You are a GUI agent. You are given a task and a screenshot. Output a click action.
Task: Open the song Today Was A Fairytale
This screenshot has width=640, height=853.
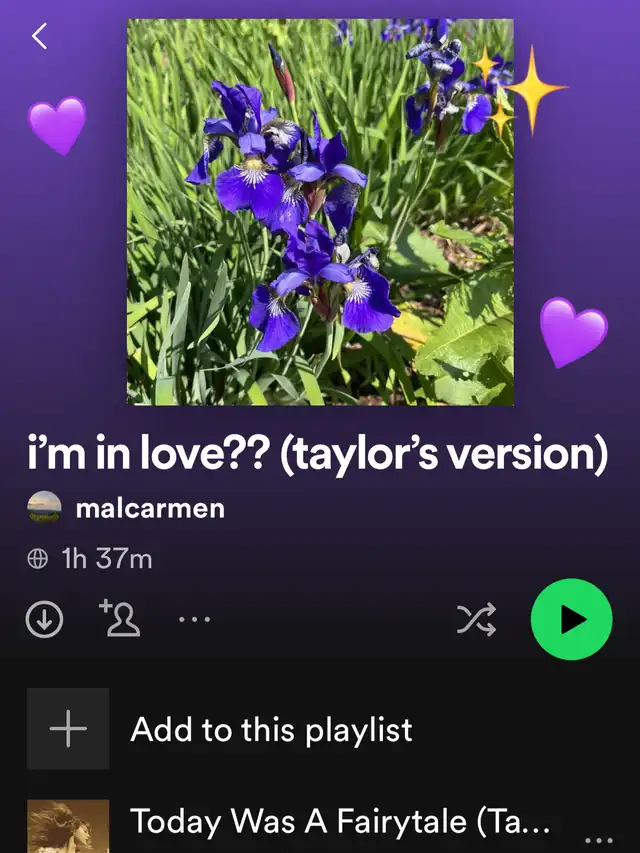pos(340,822)
